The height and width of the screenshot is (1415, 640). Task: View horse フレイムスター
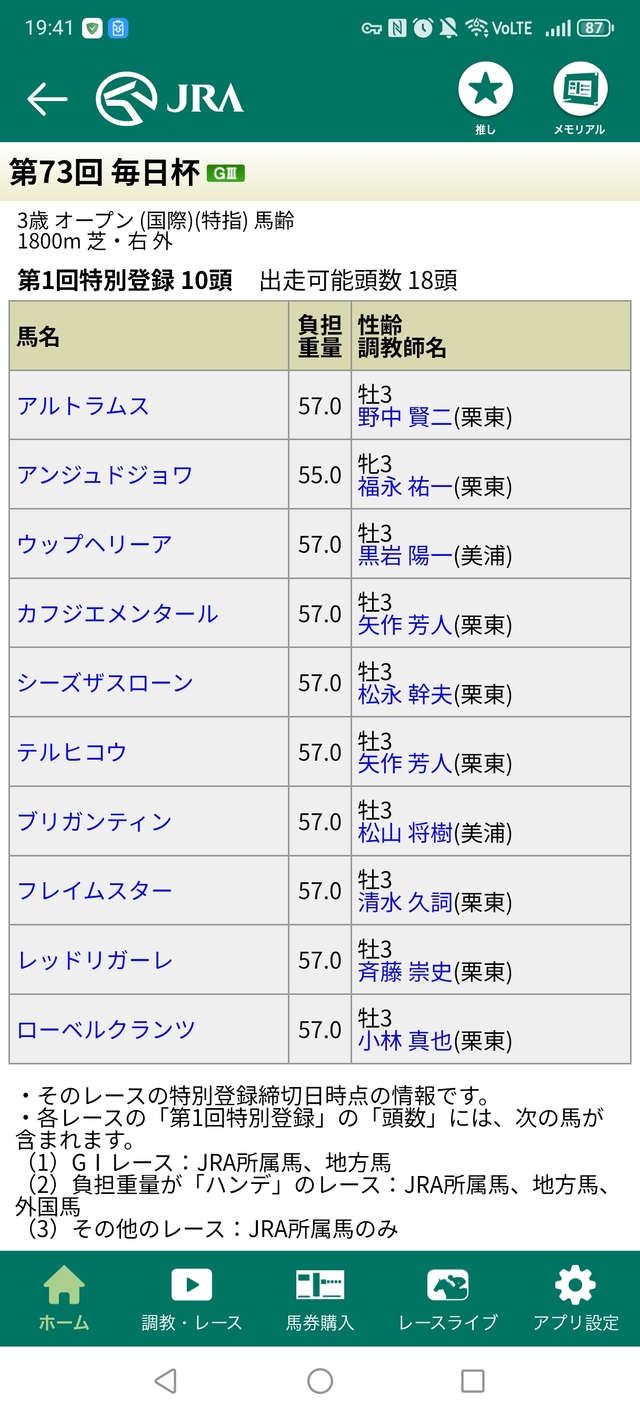[x=95, y=891]
